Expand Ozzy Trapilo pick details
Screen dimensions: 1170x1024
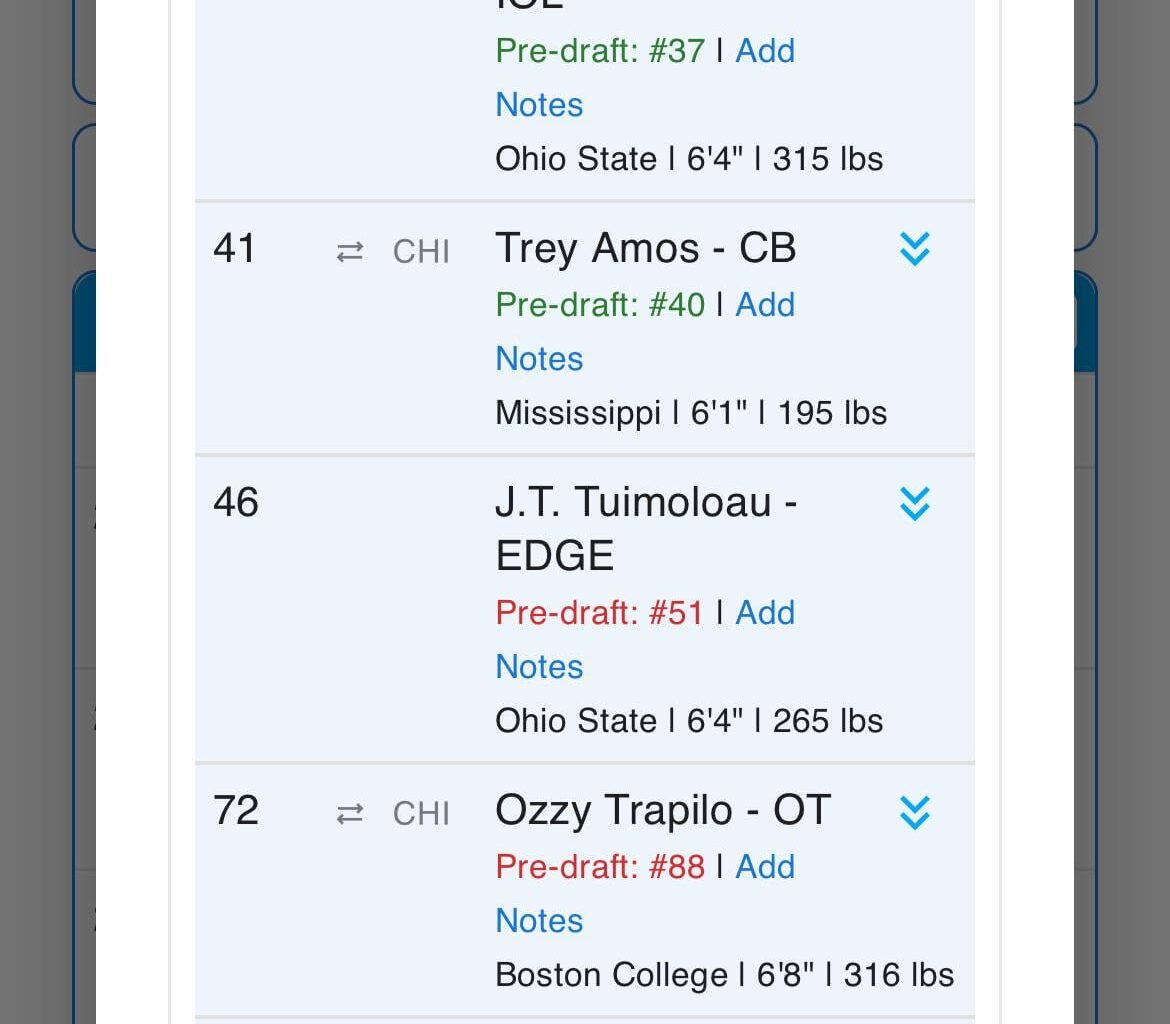click(914, 812)
